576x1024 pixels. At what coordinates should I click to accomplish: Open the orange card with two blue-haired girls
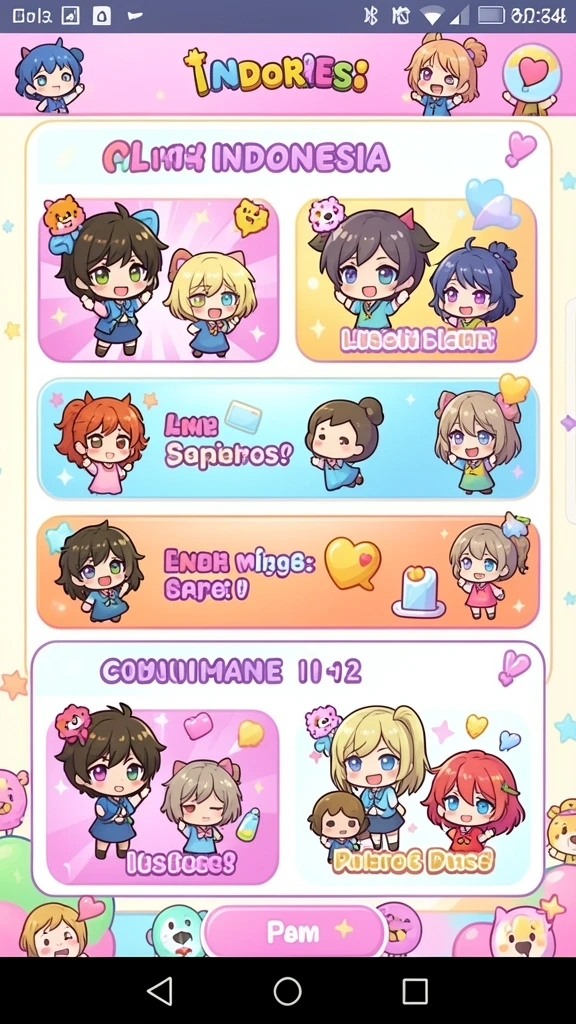[x=416, y=280]
